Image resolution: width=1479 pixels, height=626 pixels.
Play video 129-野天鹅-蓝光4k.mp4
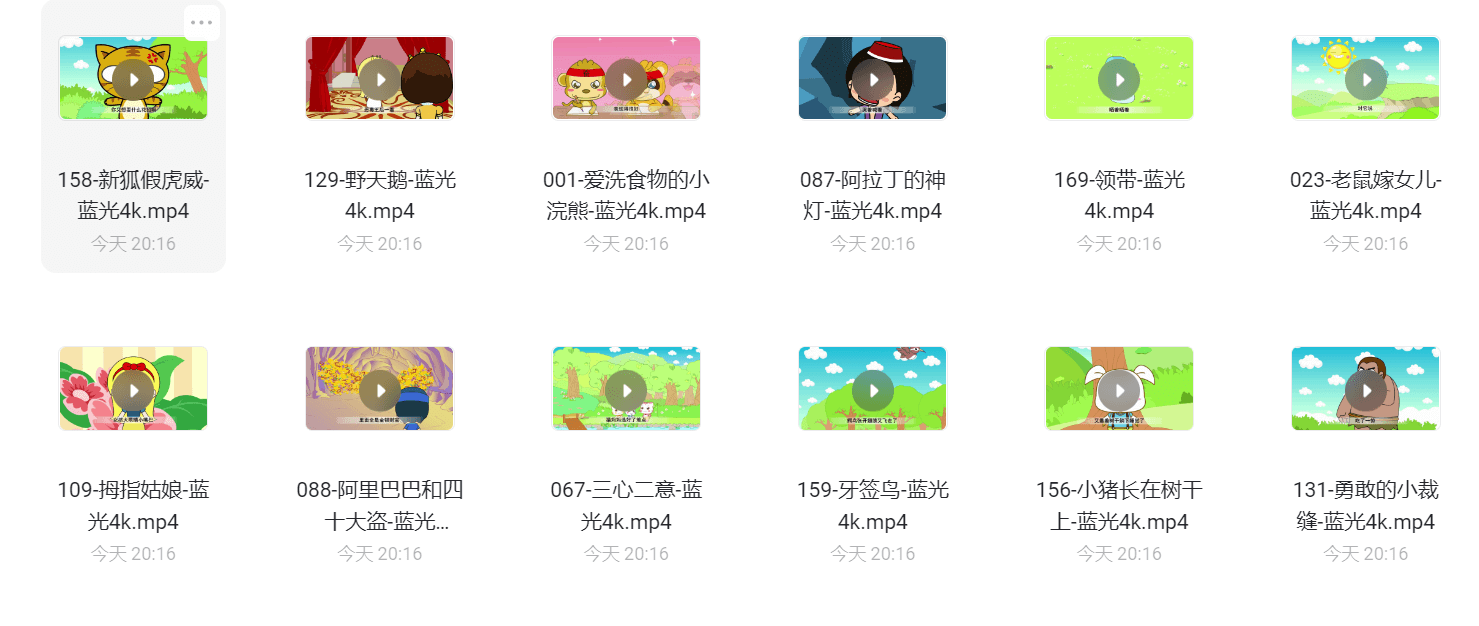pyautogui.click(x=379, y=79)
